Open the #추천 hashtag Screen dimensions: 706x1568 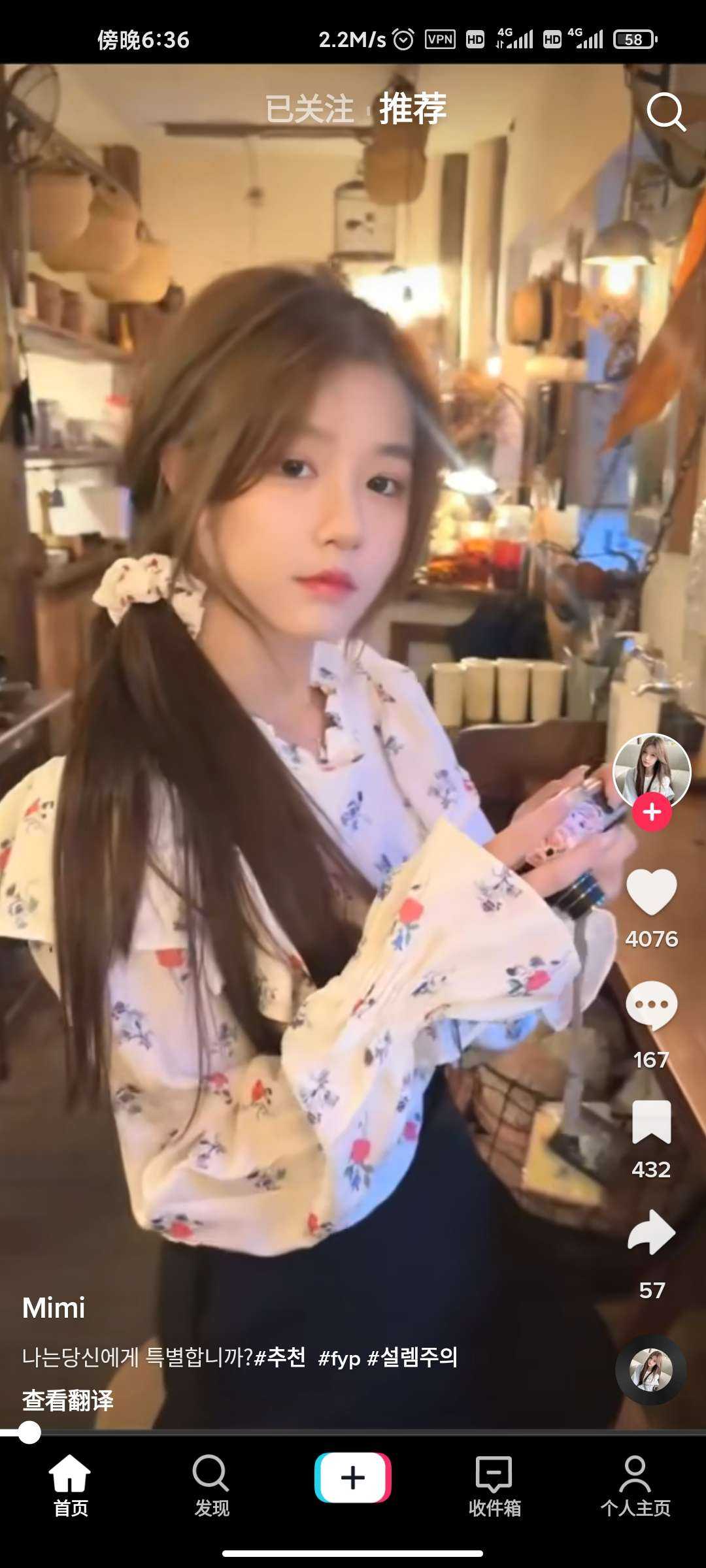pyautogui.click(x=280, y=1358)
